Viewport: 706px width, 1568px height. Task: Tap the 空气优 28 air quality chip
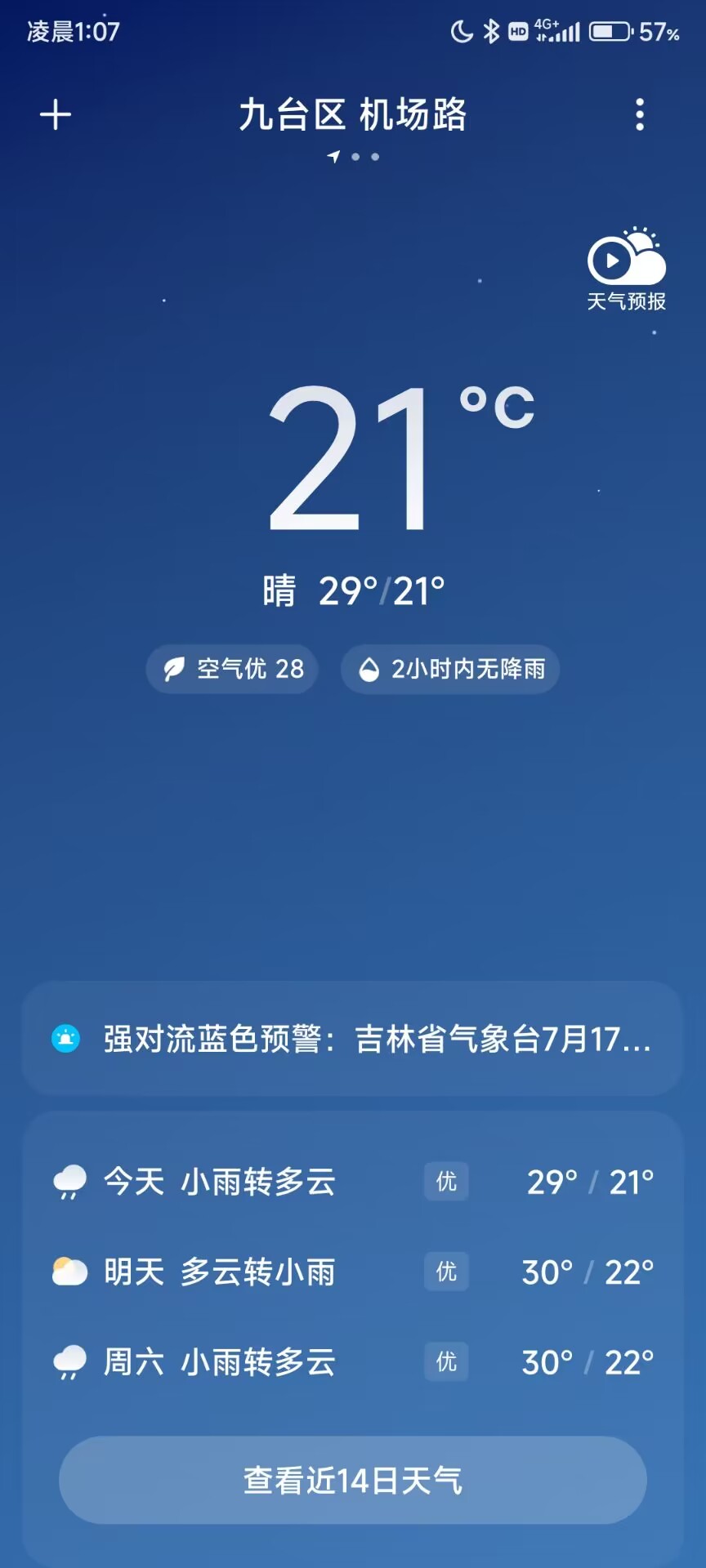click(x=231, y=669)
